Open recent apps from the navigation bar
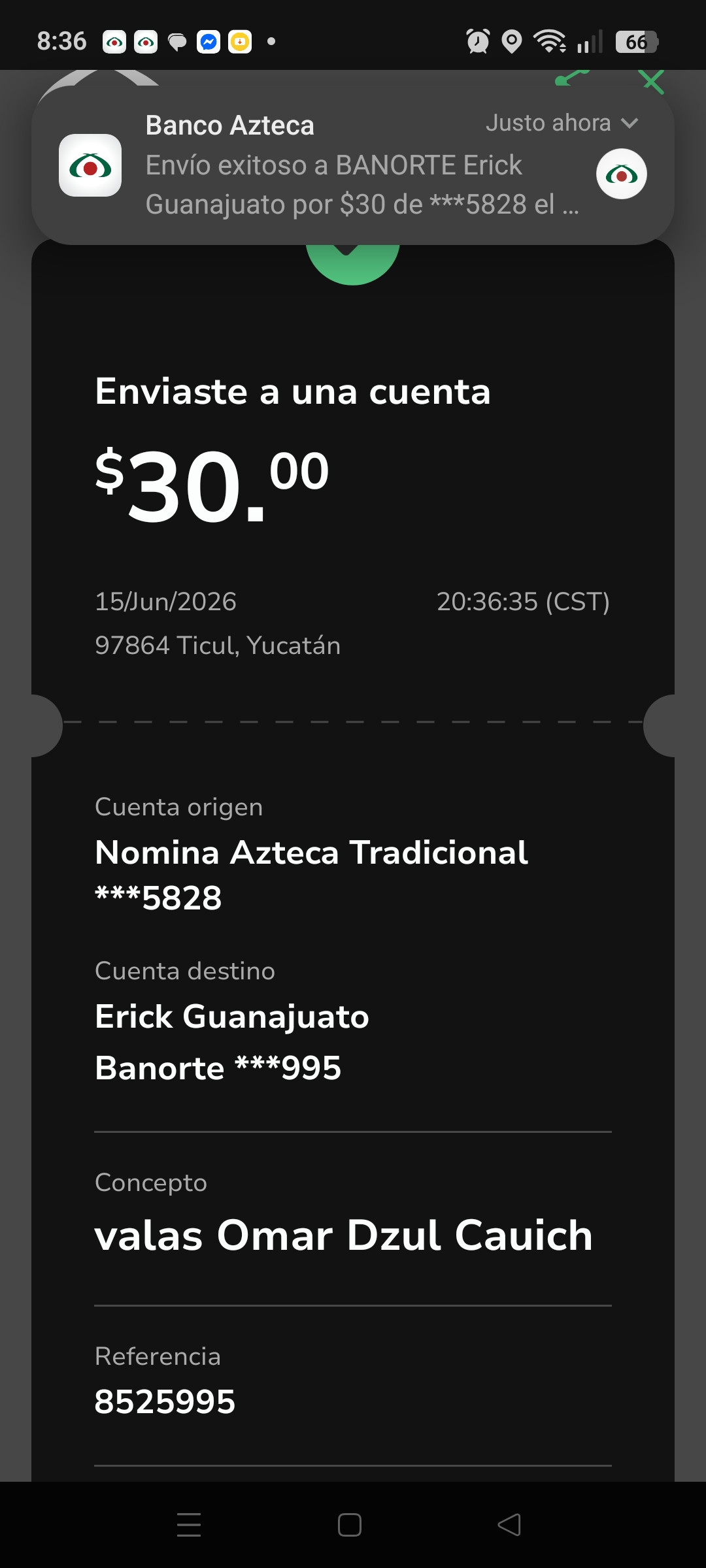The image size is (706, 1568). [189, 1525]
